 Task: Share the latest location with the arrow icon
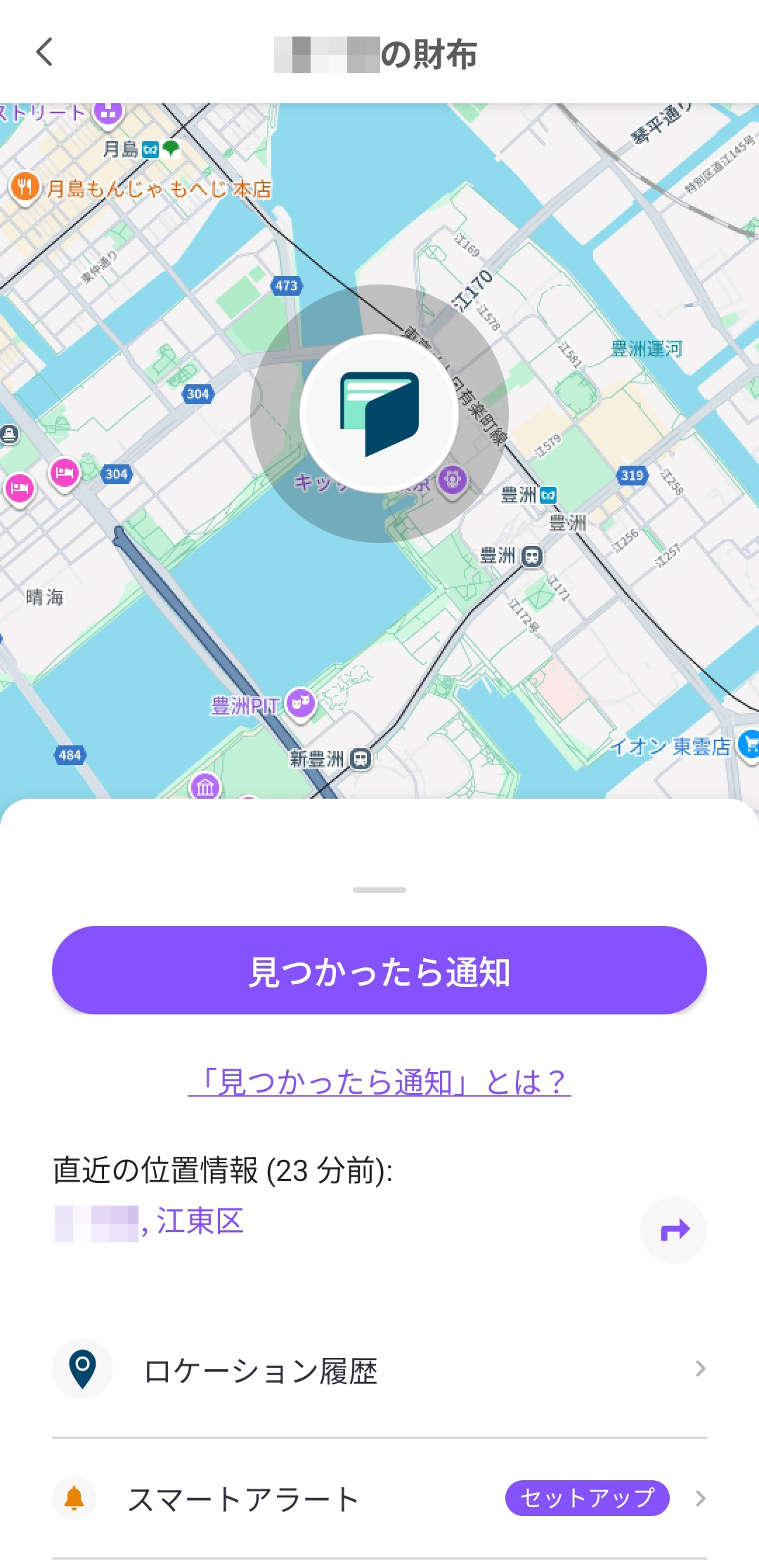(673, 1230)
